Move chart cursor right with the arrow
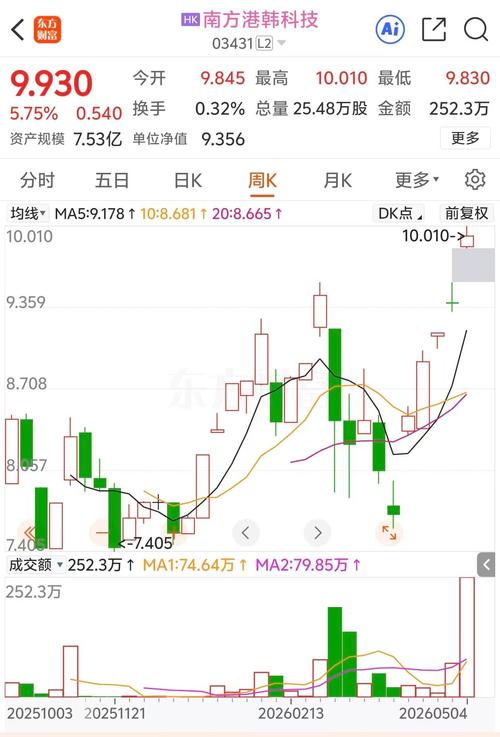This screenshot has height=737, width=500. (x=318, y=533)
